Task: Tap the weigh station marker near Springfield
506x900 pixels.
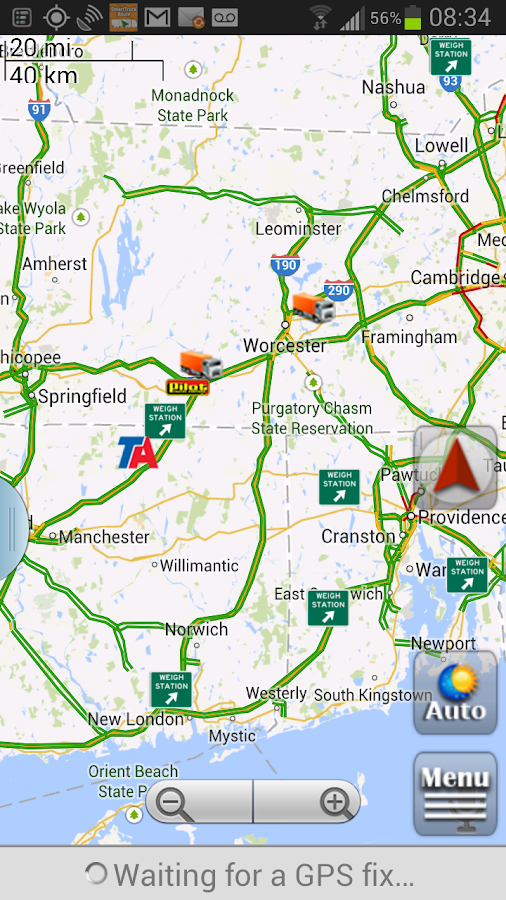Action: tap(165, 421)
